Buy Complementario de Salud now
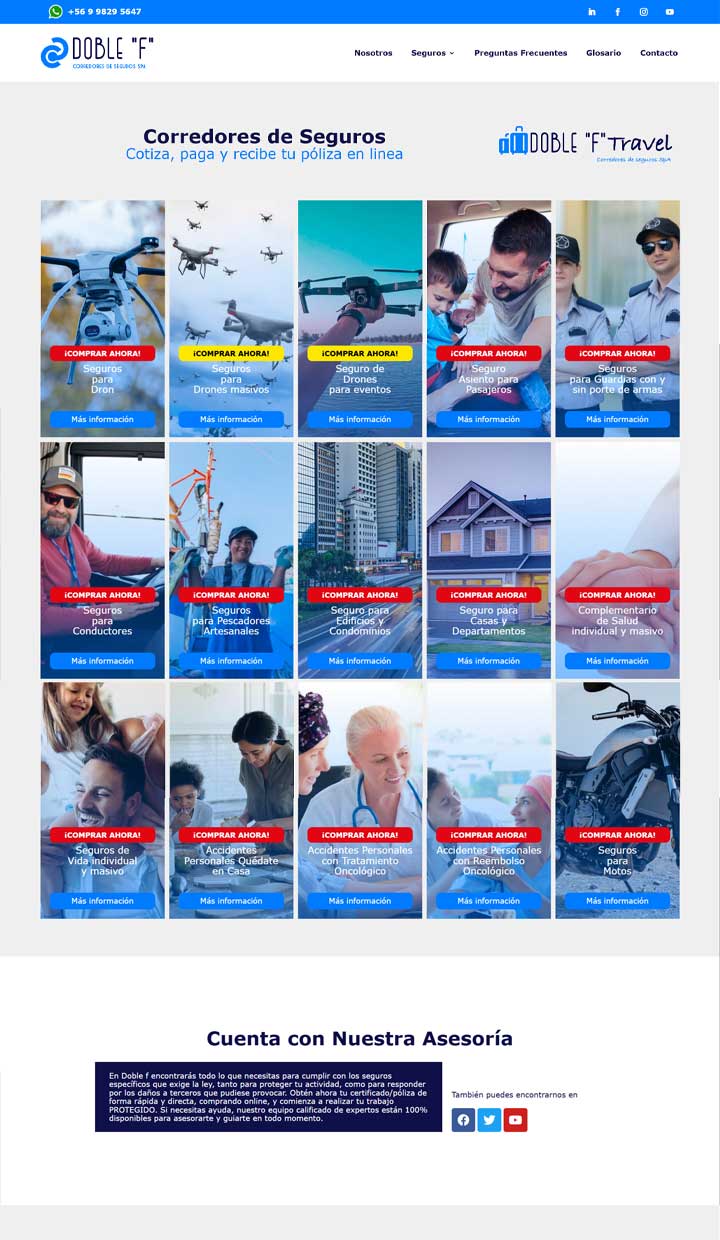720x1240 pixels. click(617, 595)
